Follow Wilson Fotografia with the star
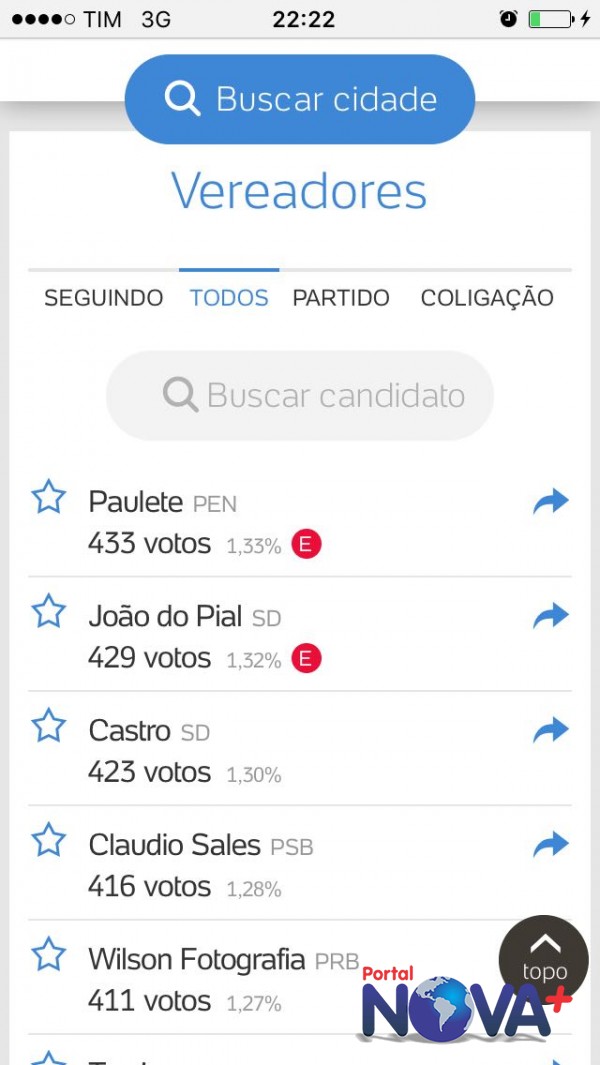This screenshot has height=1065, width=600. pos(49,953)
